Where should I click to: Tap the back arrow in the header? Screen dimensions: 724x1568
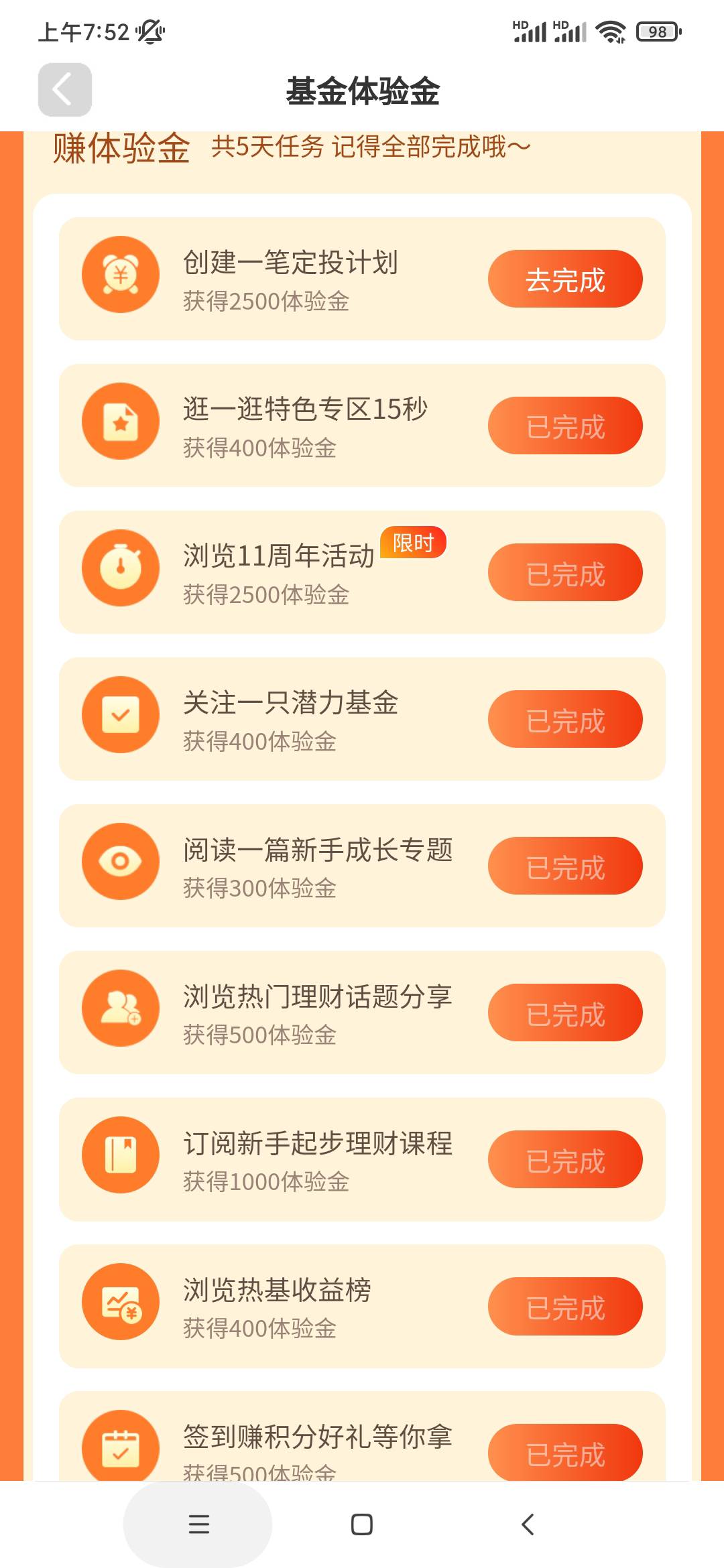click(x=64, y=90)
